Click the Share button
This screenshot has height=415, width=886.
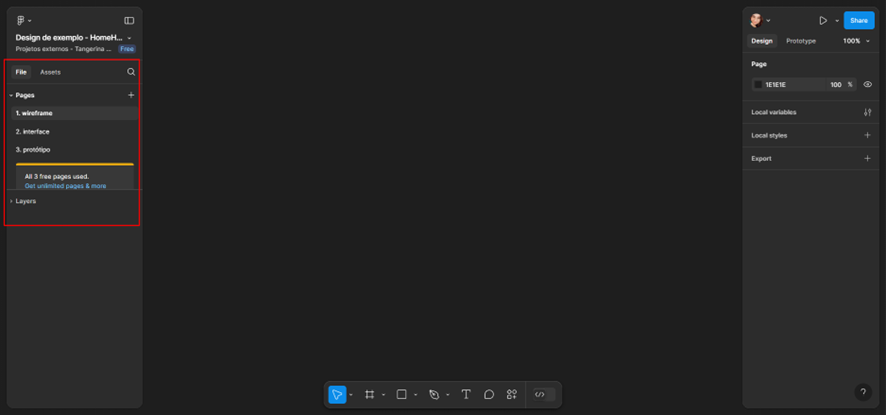pos(858,20)
